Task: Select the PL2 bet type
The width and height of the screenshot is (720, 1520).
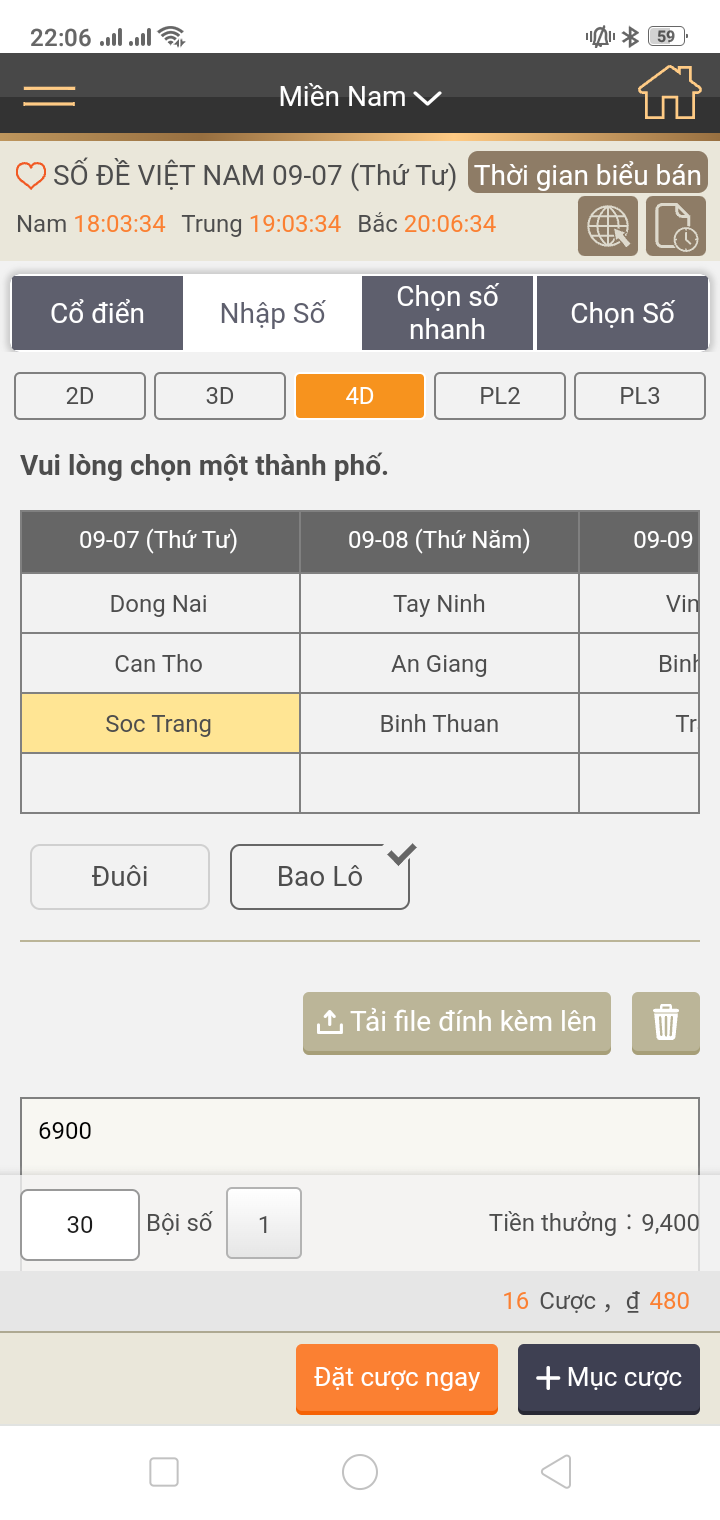Action: click(500, 396)
